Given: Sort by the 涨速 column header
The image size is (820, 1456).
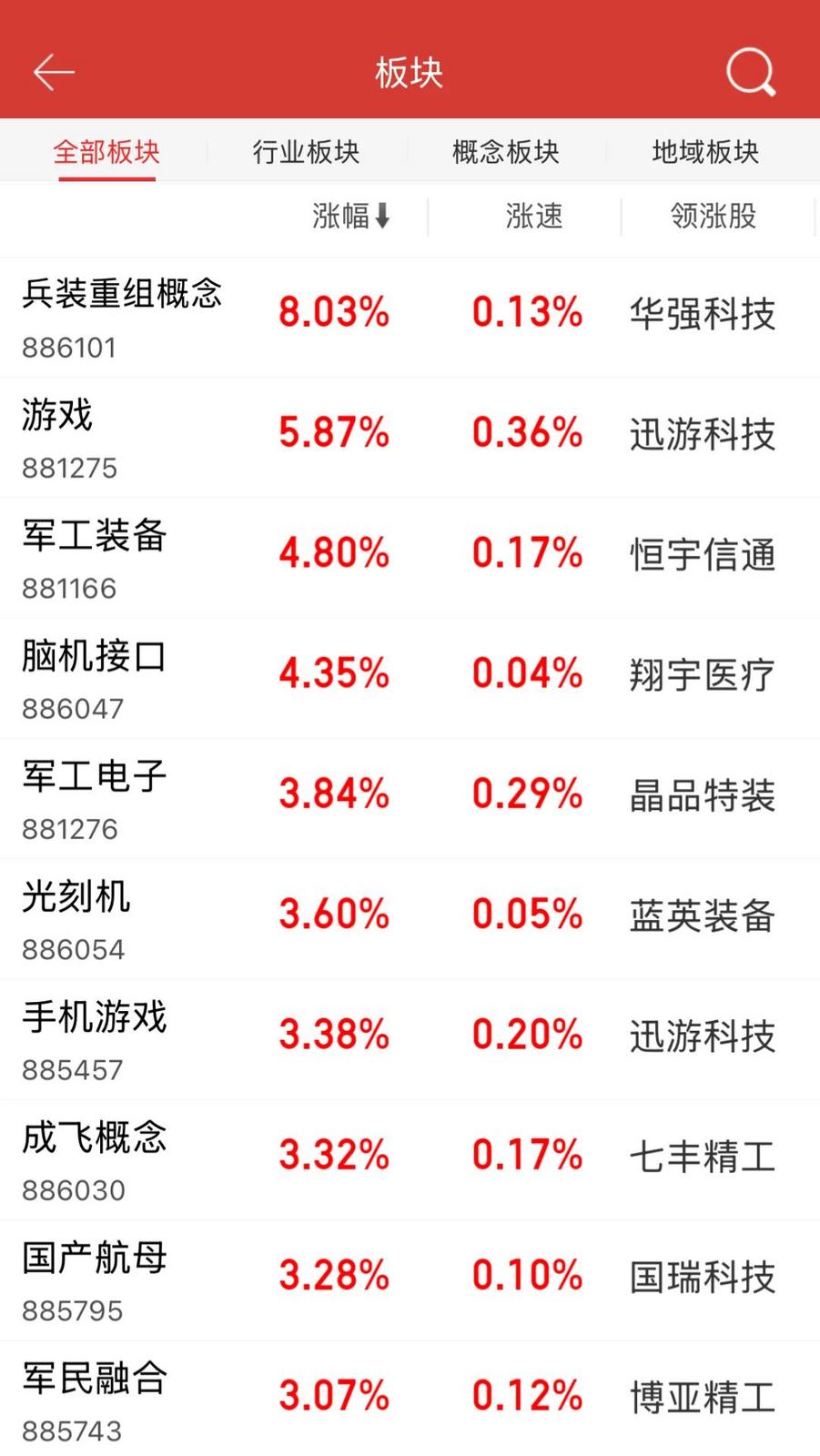Looking at the screenshot, I should pos(534,216).
